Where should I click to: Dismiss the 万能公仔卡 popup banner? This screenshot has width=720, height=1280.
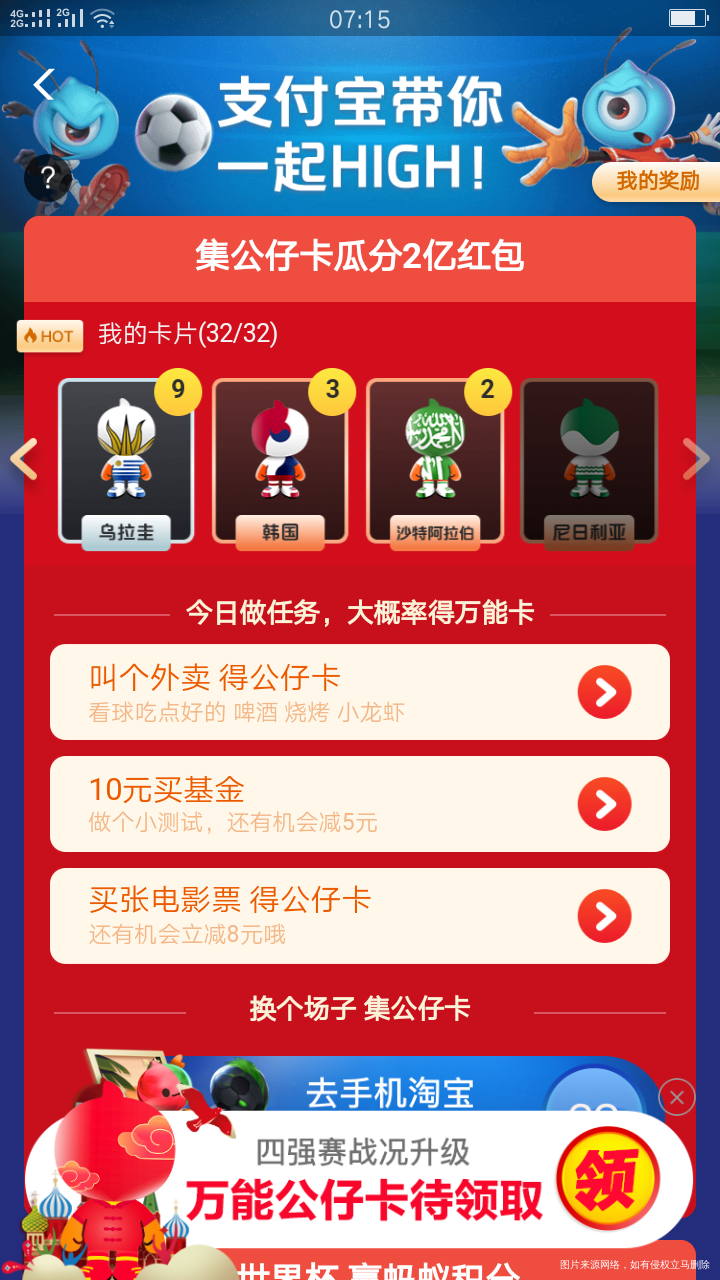(x=676, y=1096)
